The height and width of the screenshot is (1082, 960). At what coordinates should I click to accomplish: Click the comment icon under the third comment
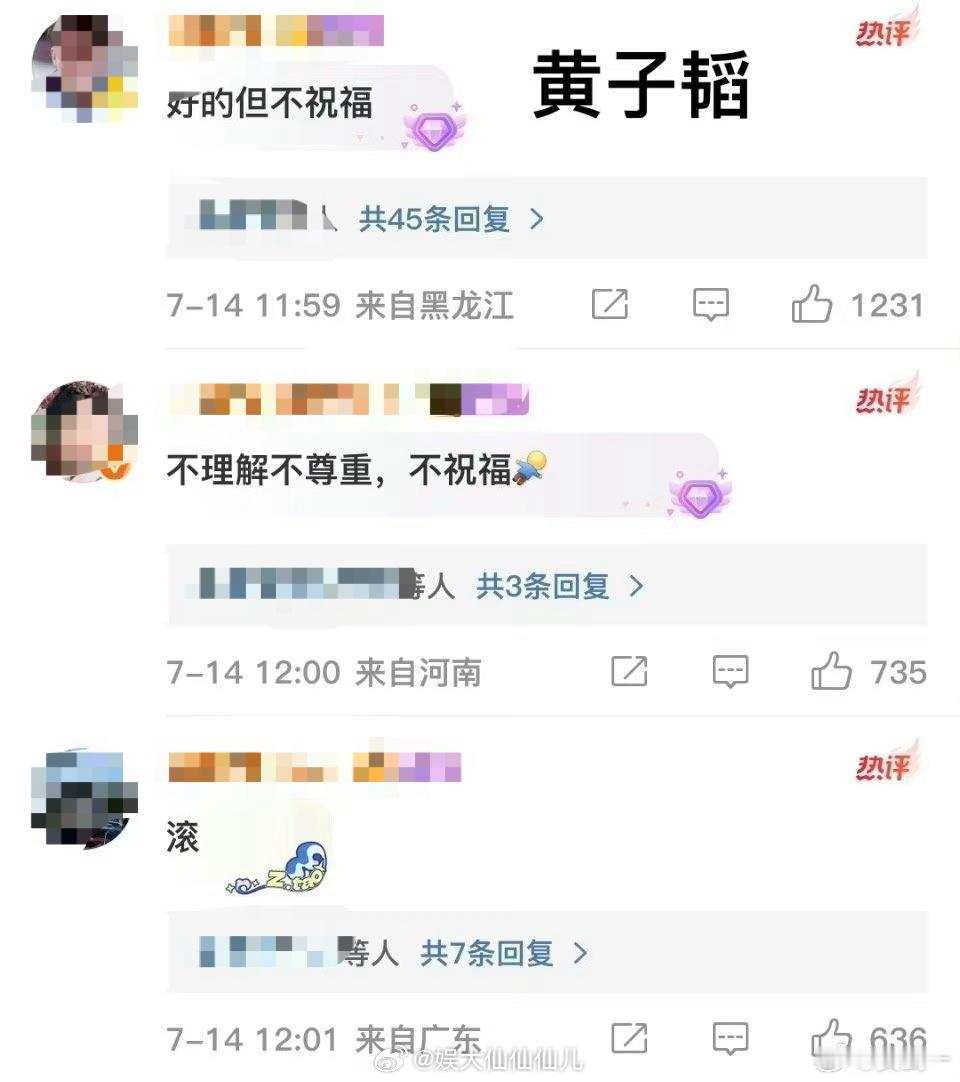click(x=731, y=1037)
